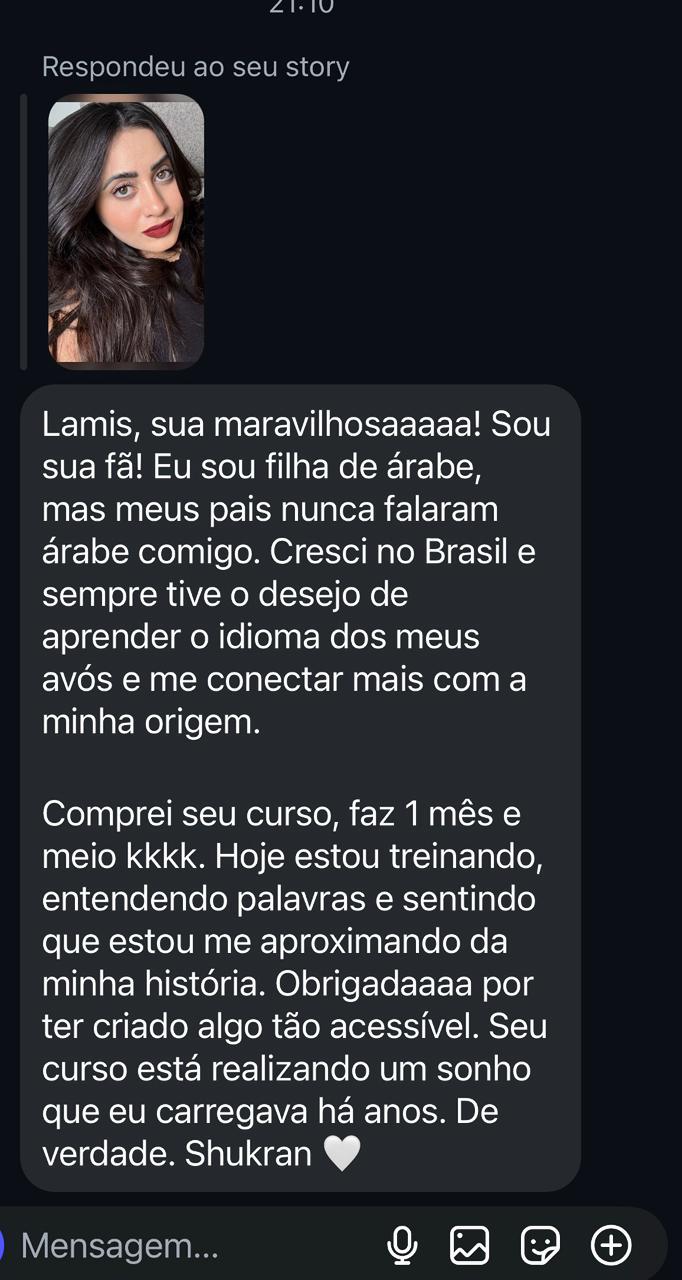Open the photo gallery picker

pos(469,1245)
